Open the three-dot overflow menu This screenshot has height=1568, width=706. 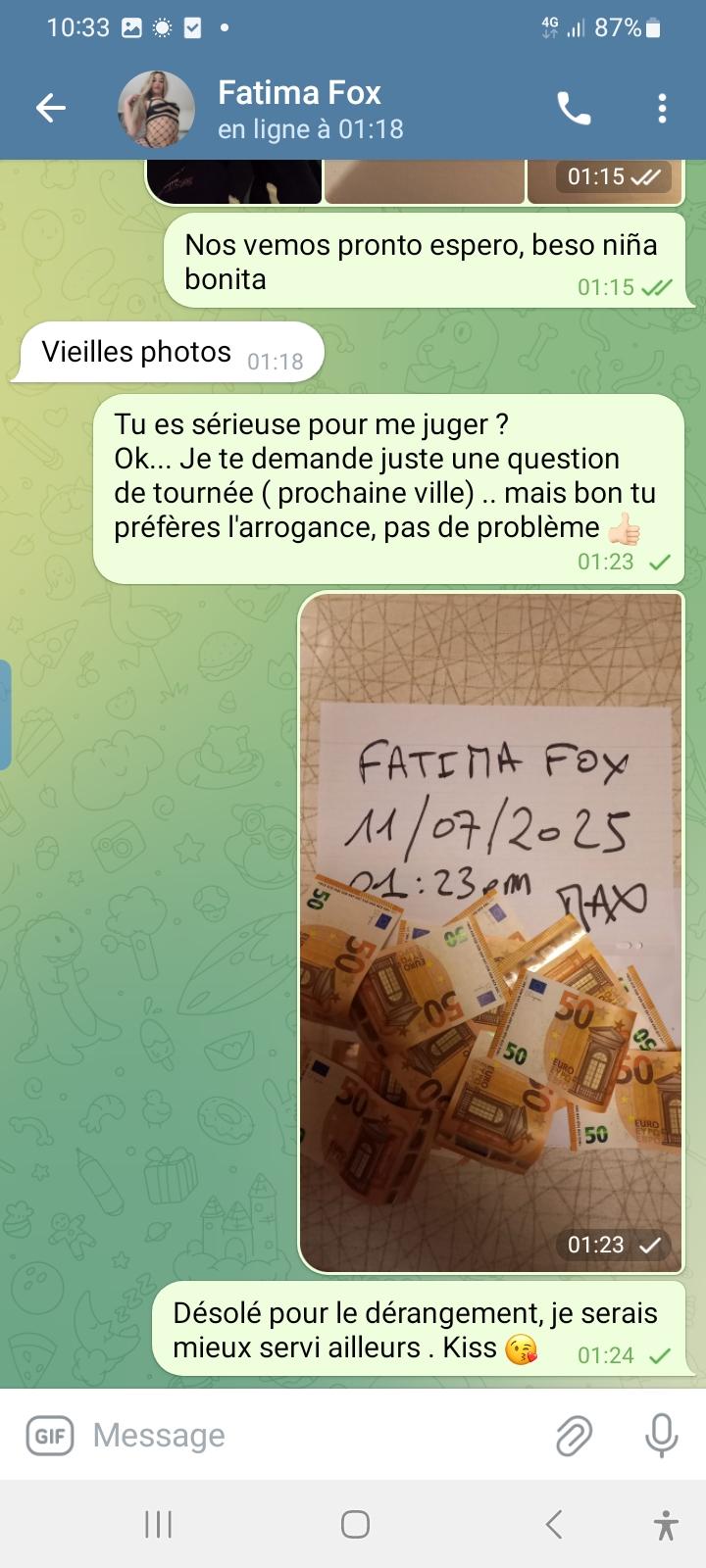(662, 109)
